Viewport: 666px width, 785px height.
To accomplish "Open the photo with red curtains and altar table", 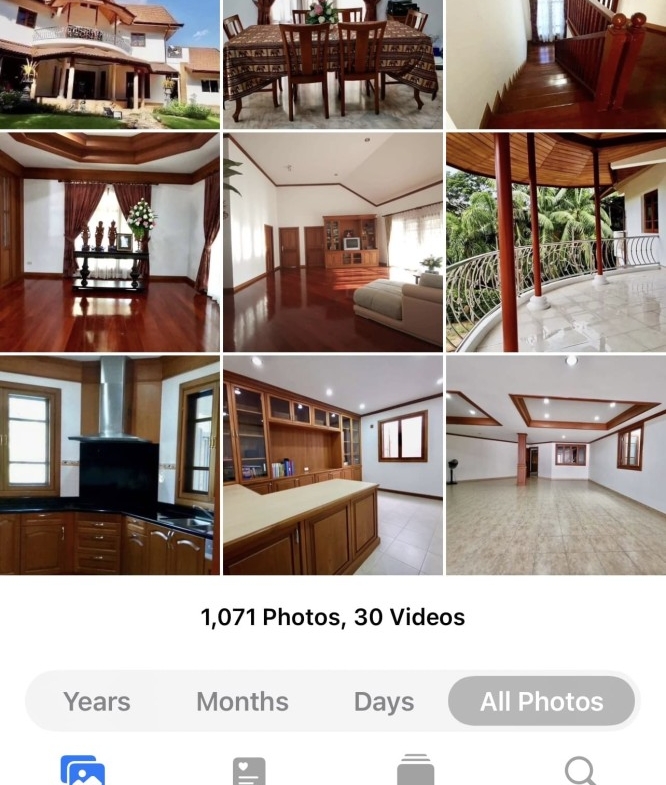I will (x=110, y=242).
